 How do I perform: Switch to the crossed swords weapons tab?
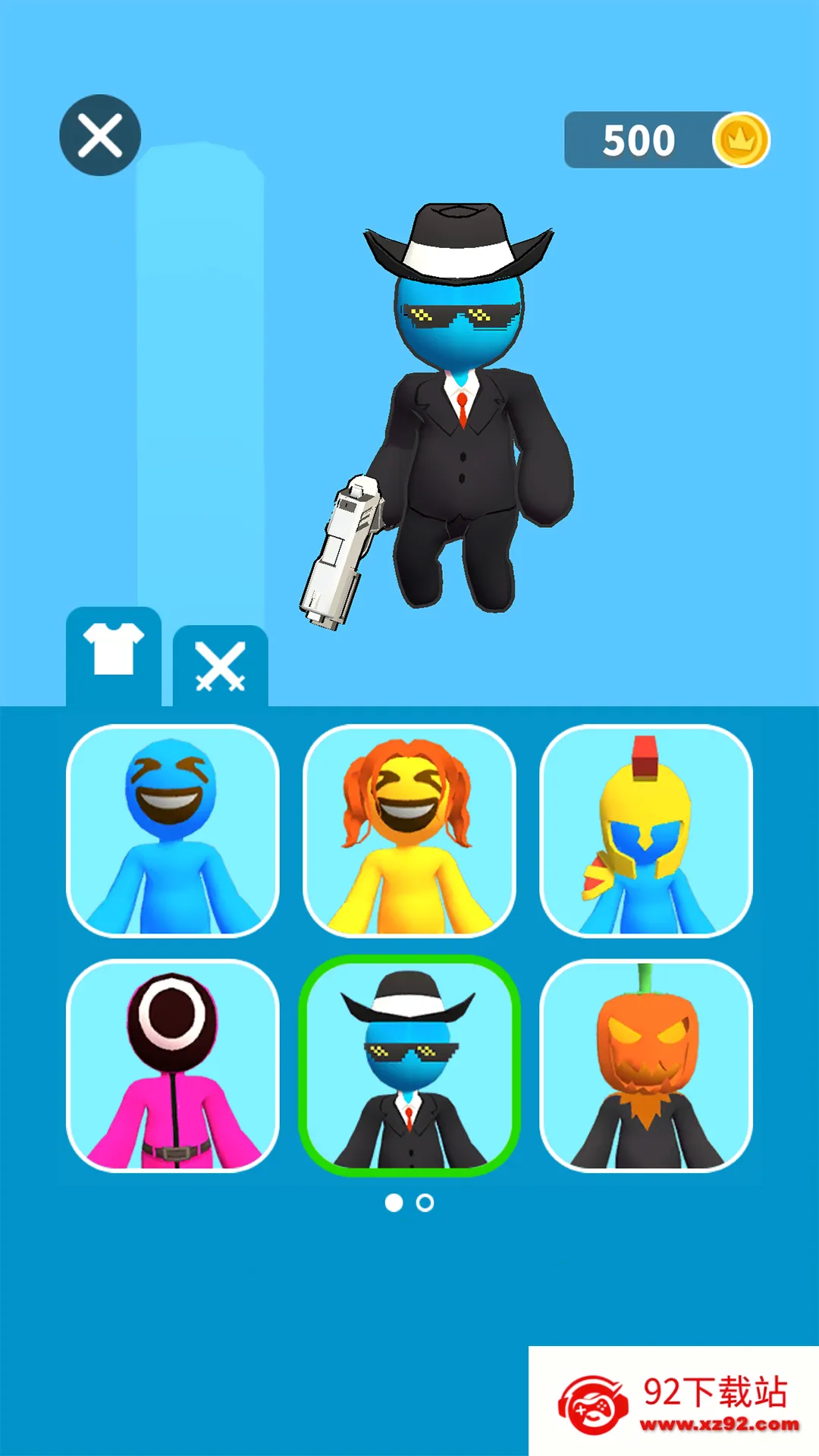click(220, 666)
